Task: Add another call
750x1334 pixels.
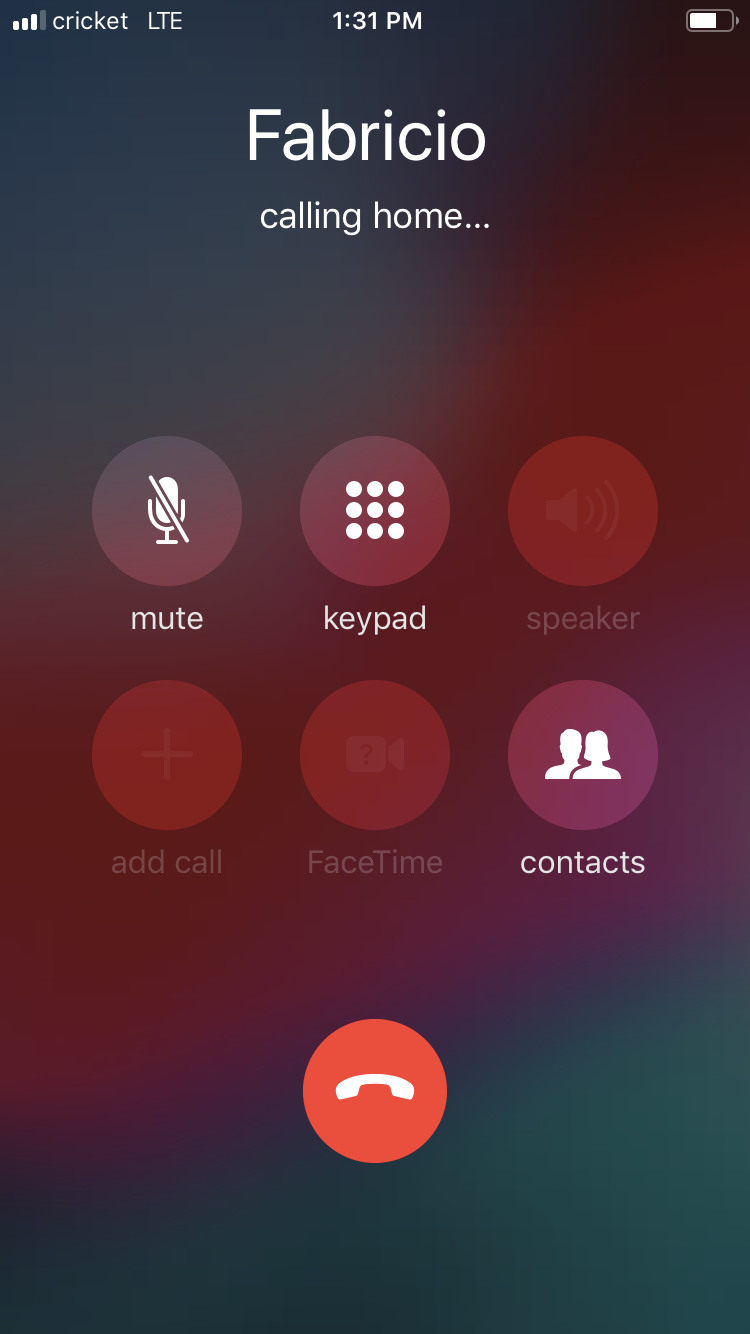Action: (167, 755)
